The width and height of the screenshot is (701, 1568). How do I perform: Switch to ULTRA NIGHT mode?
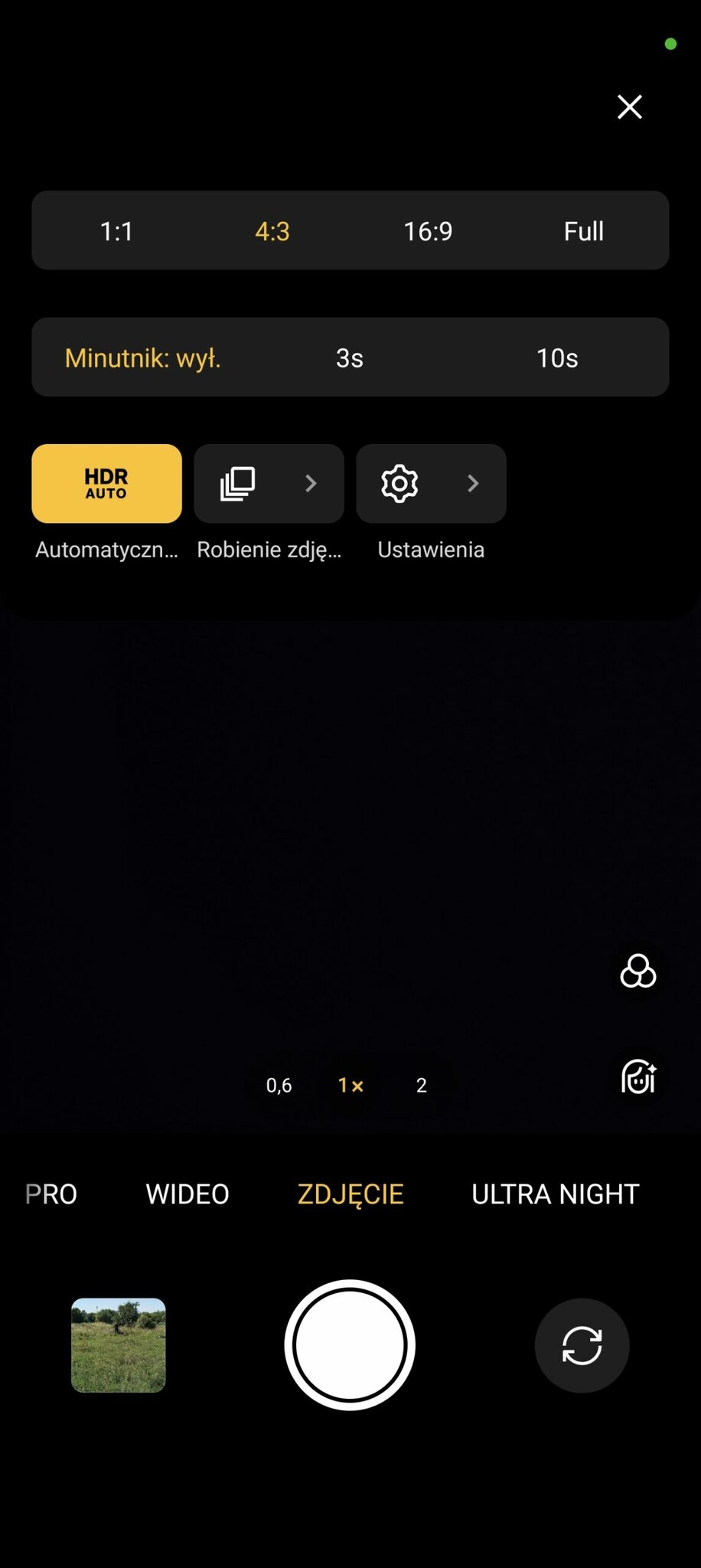(555, 1194)
